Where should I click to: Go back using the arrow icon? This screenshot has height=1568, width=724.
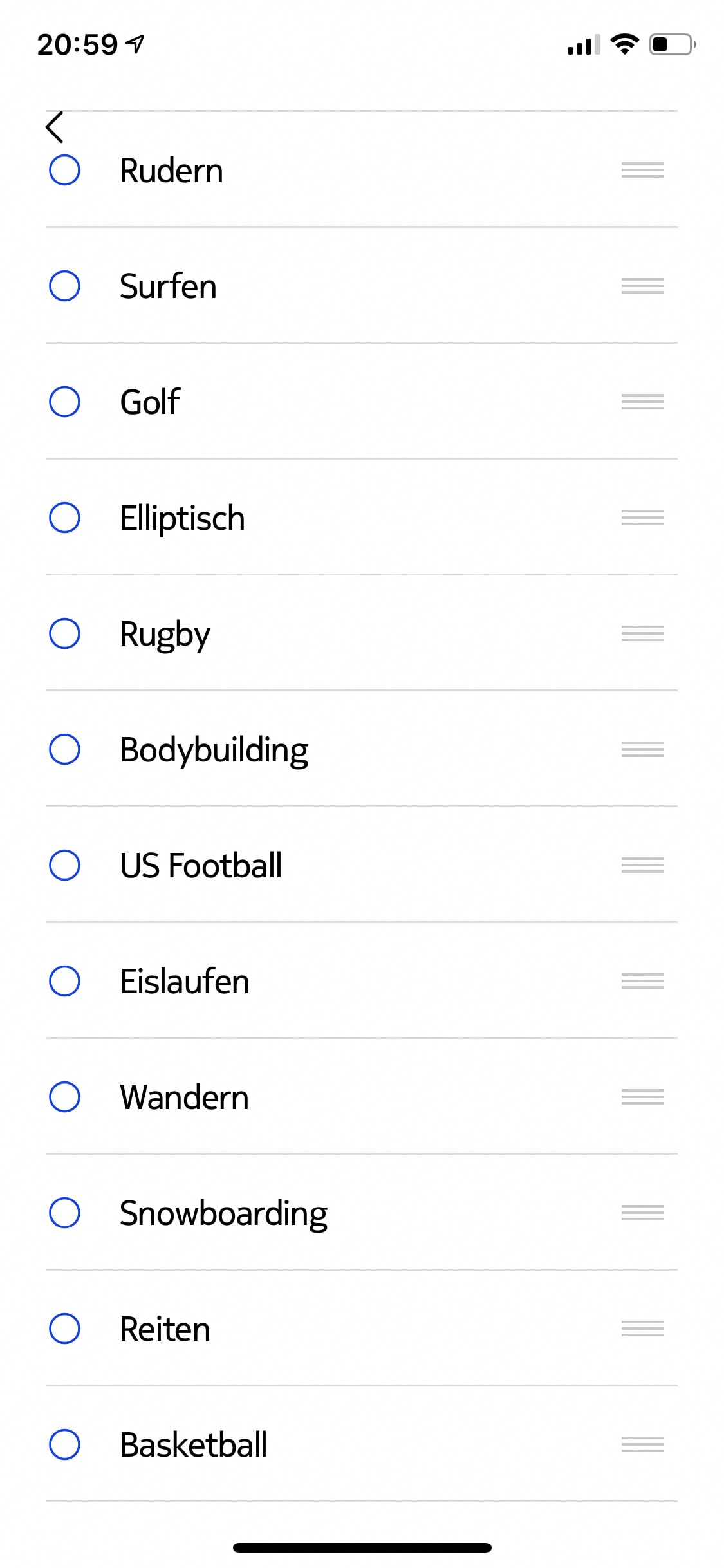coord(55,127)
